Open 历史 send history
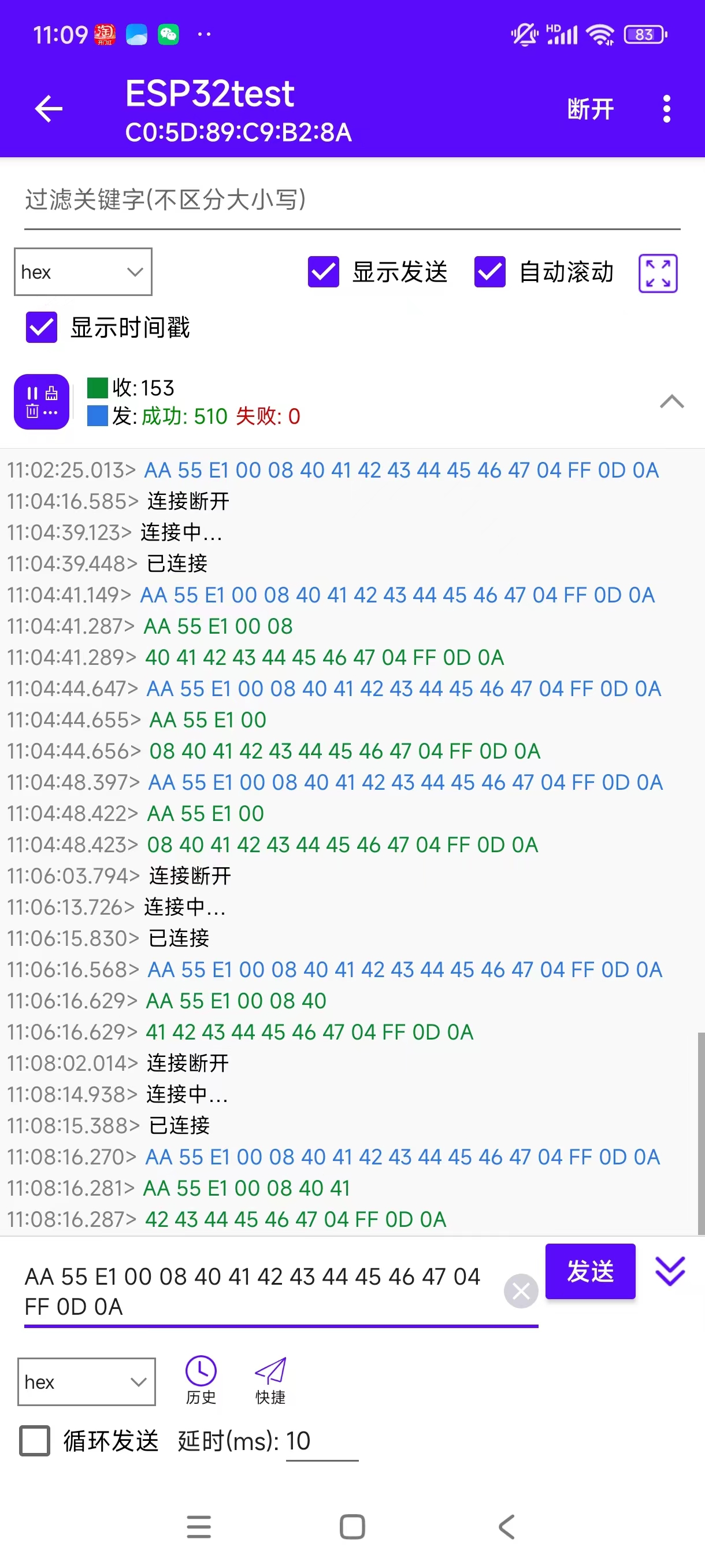This screenshot has width=705, height=1568. point(201,1381)
